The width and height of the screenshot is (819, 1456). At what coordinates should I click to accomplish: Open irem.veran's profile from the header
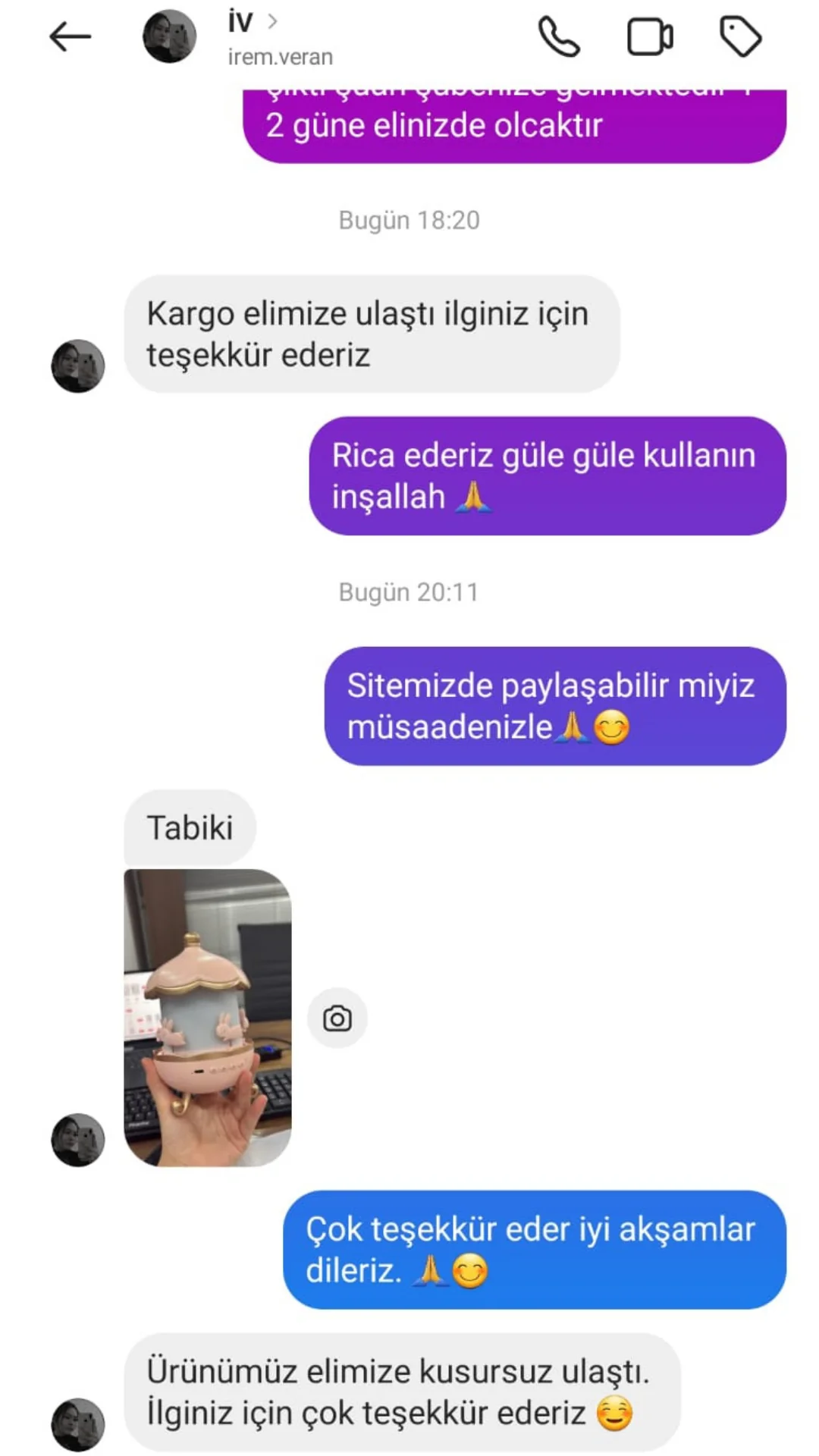tap(278, 38)
